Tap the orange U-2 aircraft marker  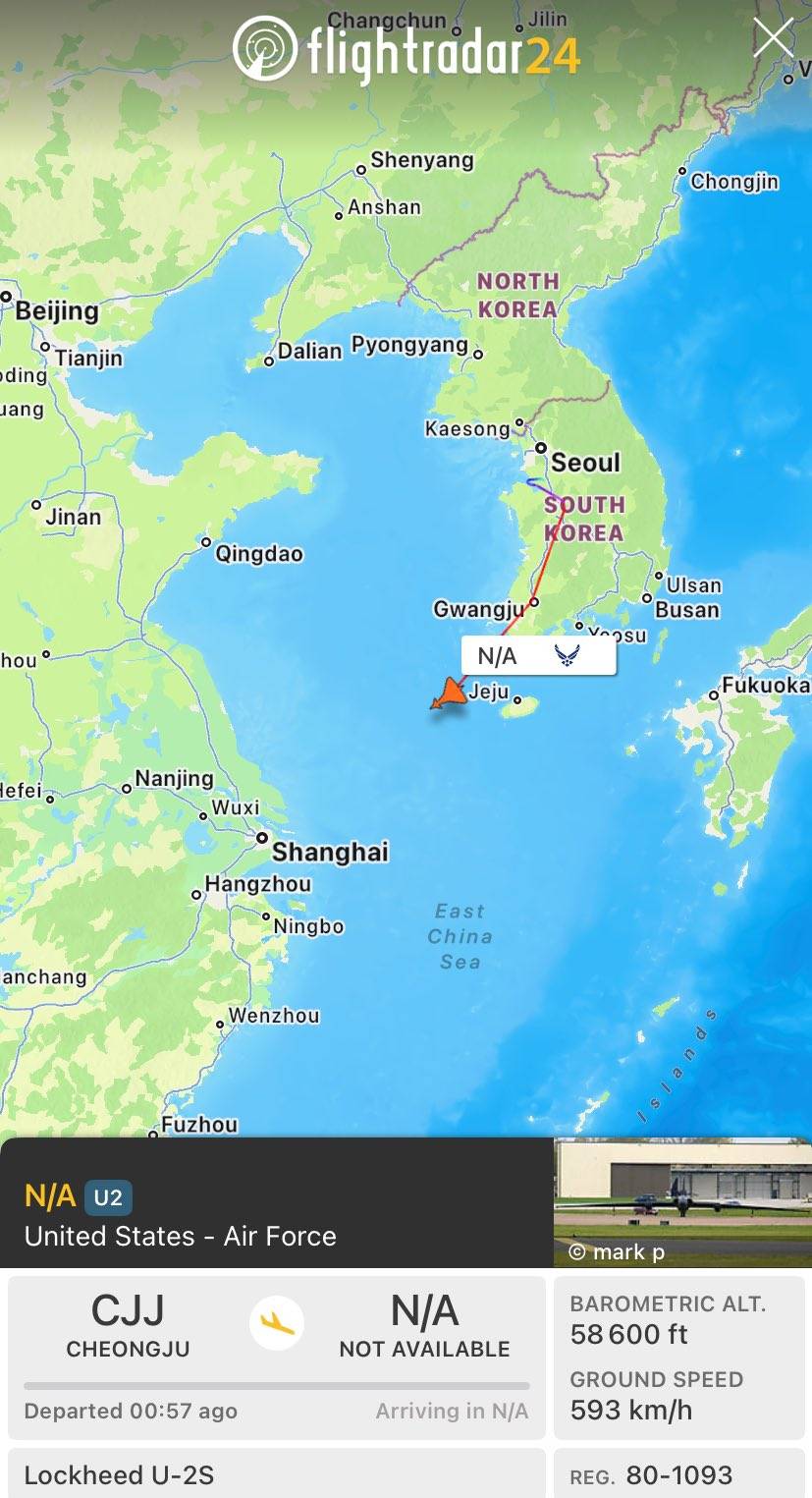[x=450, y=694]
